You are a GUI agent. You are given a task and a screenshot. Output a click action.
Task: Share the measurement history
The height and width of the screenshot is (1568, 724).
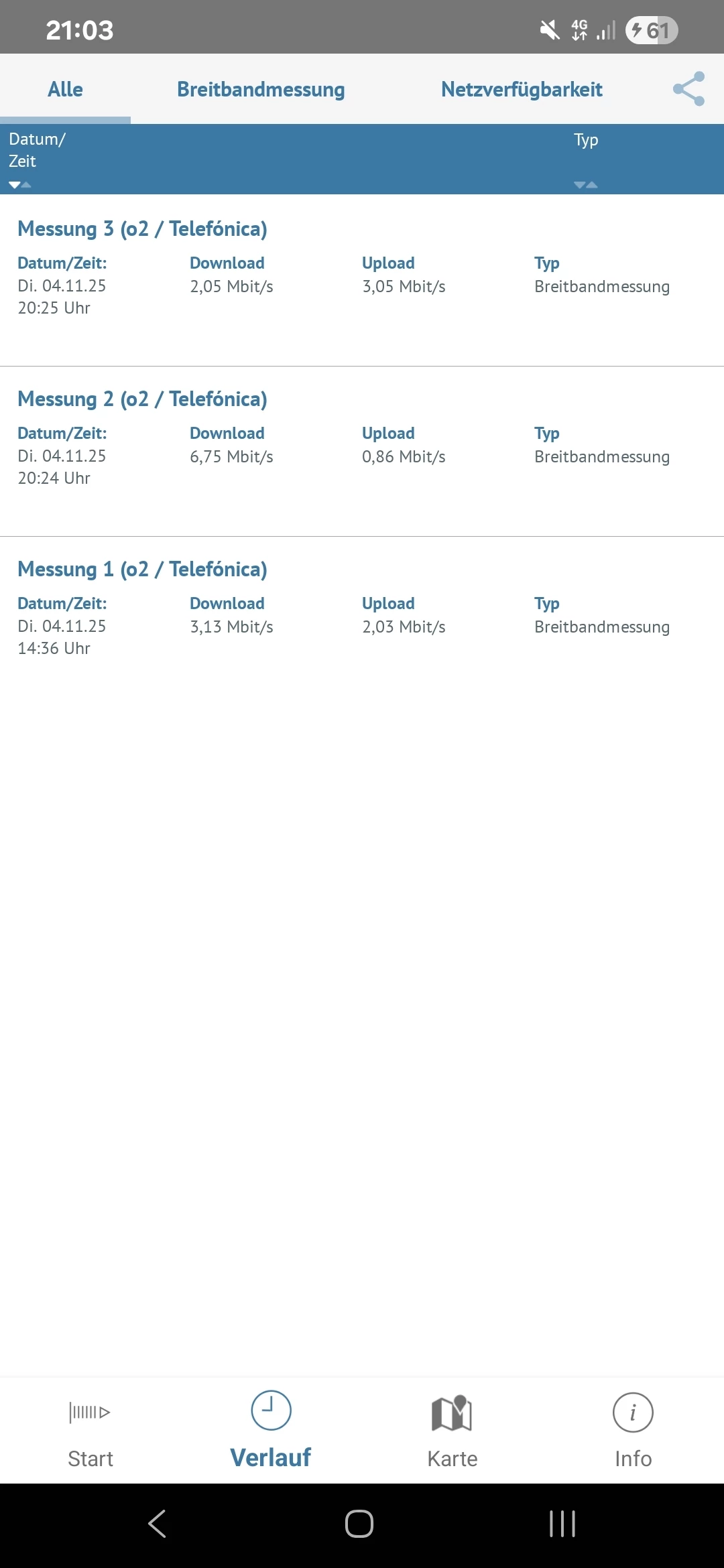[688, 88]
